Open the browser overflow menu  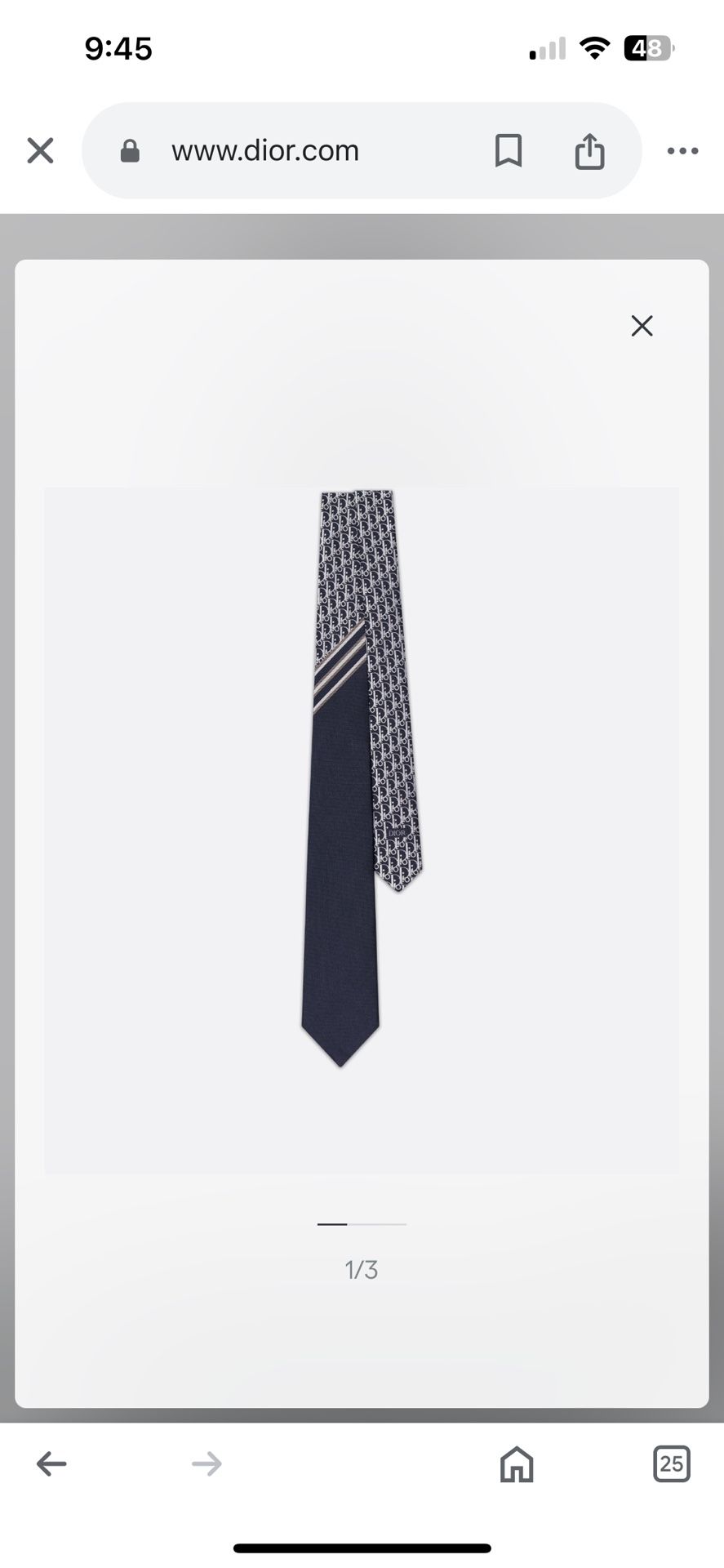click(x=682, y=150)
